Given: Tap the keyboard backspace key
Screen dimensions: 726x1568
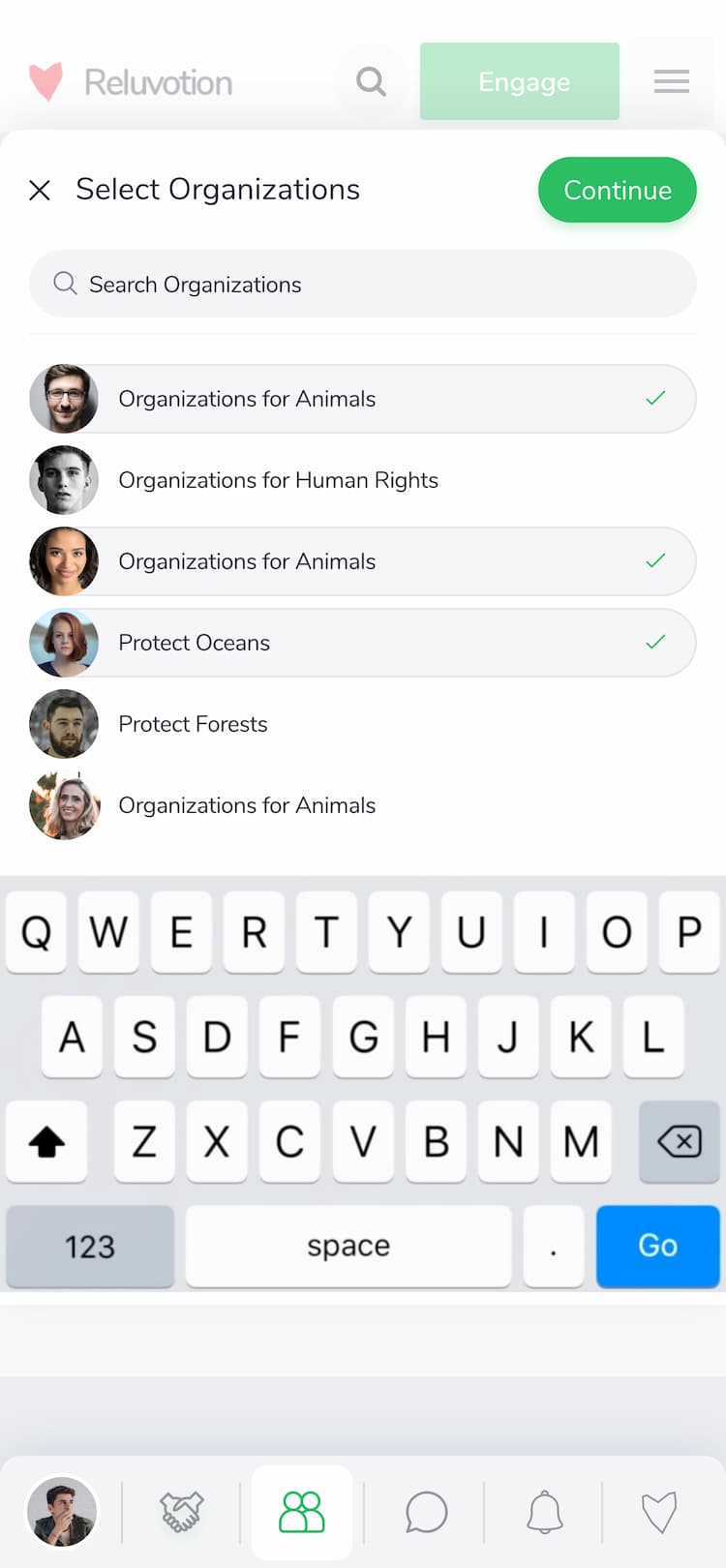Looking at the screenshot, I should [679, 1141].
